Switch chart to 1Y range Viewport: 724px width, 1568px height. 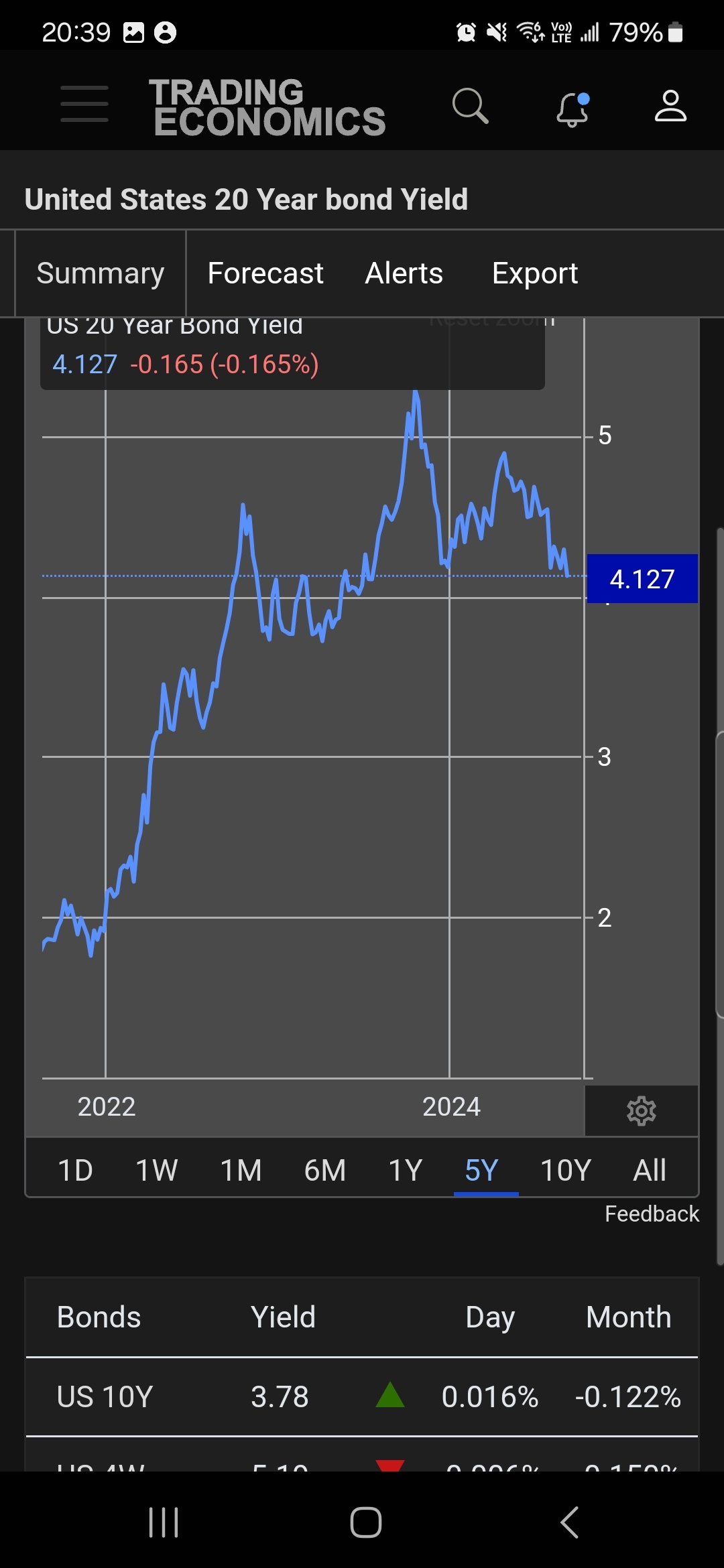tap(406, 1171)
